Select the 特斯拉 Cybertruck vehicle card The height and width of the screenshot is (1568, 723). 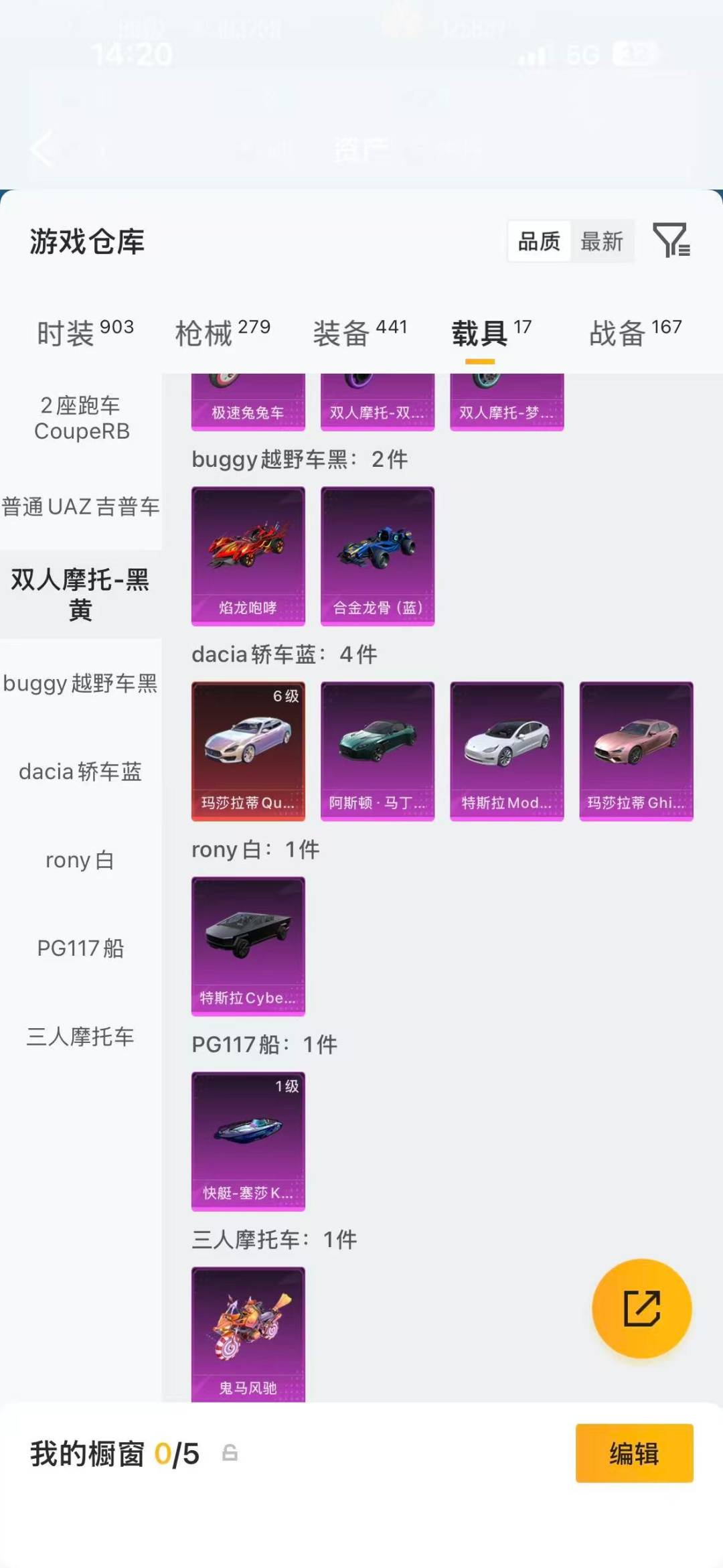tap(248, 946)
